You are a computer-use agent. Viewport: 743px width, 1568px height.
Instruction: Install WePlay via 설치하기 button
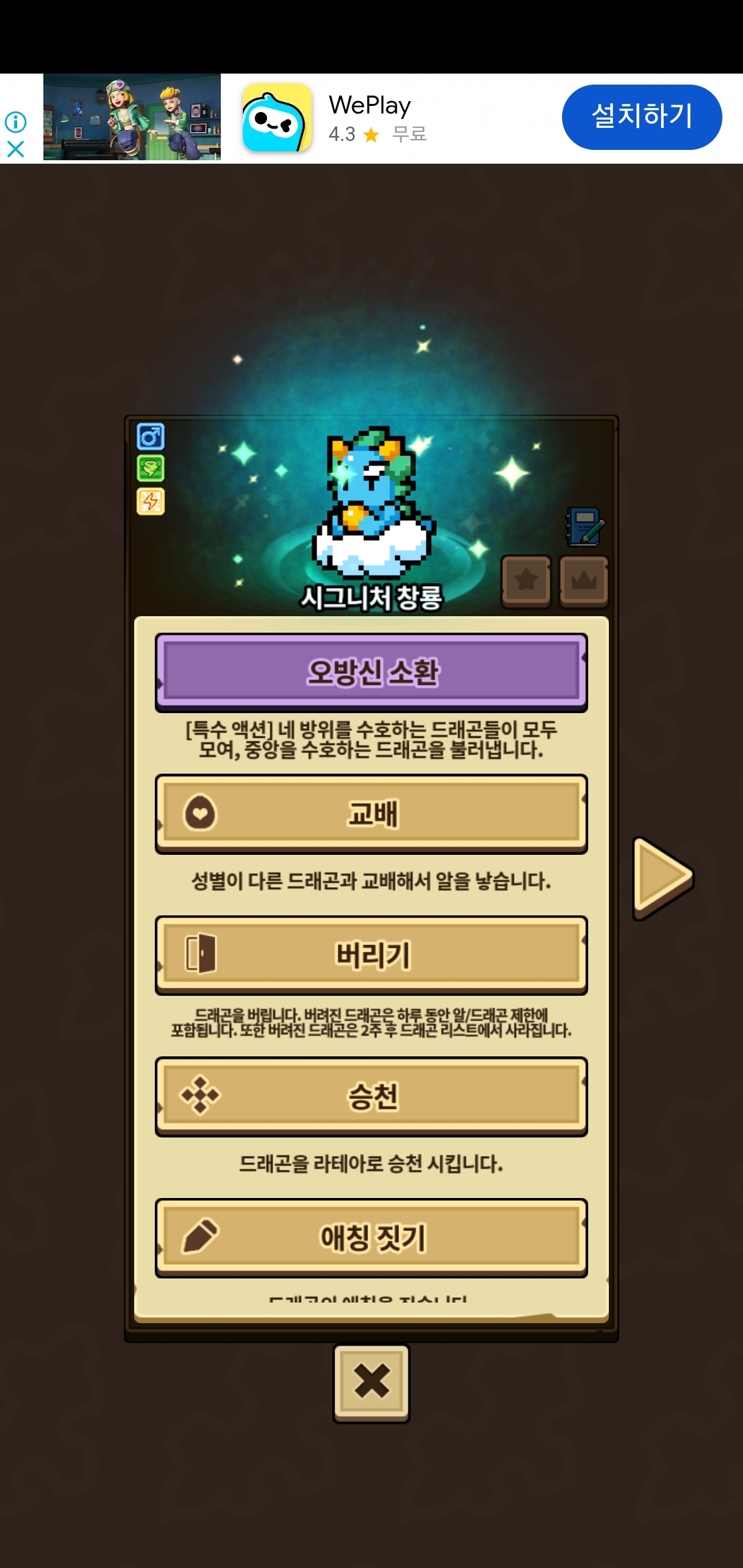point(641,117)
